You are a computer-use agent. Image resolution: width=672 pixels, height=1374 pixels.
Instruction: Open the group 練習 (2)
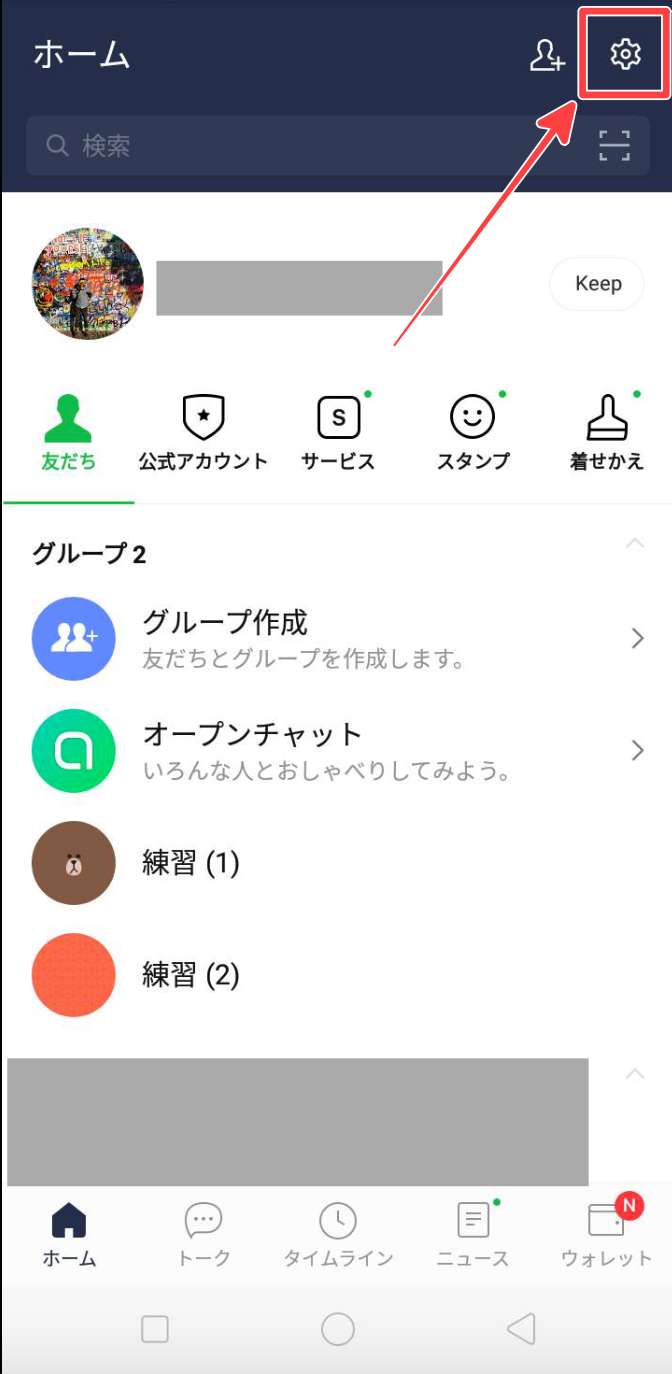[190, 975]
